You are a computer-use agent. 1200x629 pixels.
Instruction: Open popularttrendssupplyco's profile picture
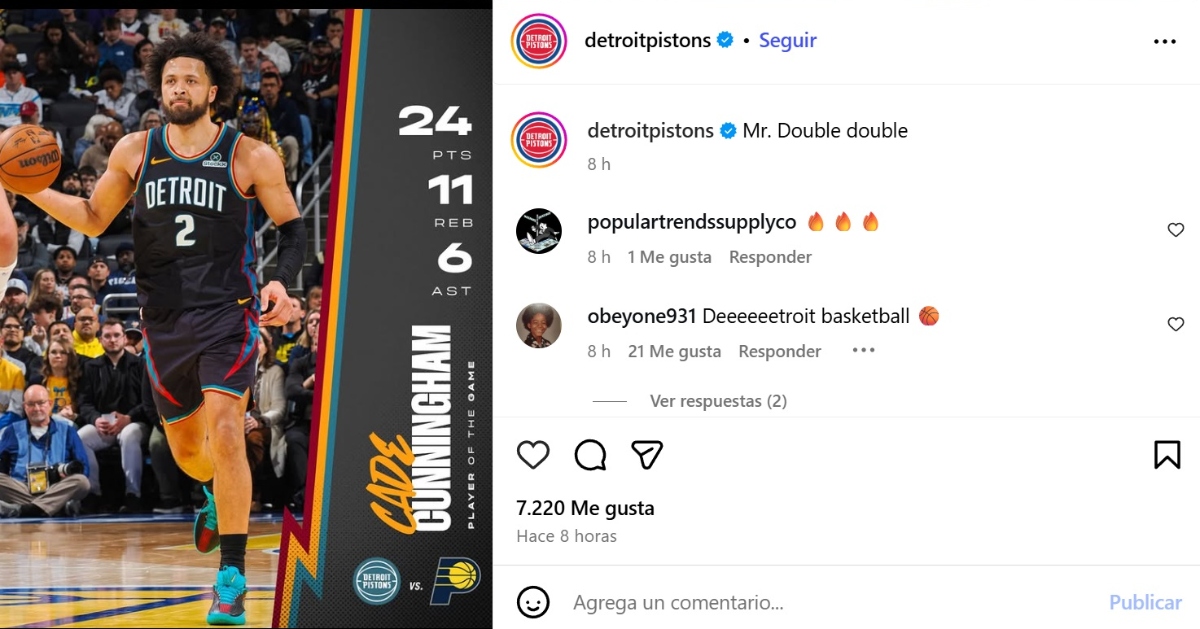538,232
